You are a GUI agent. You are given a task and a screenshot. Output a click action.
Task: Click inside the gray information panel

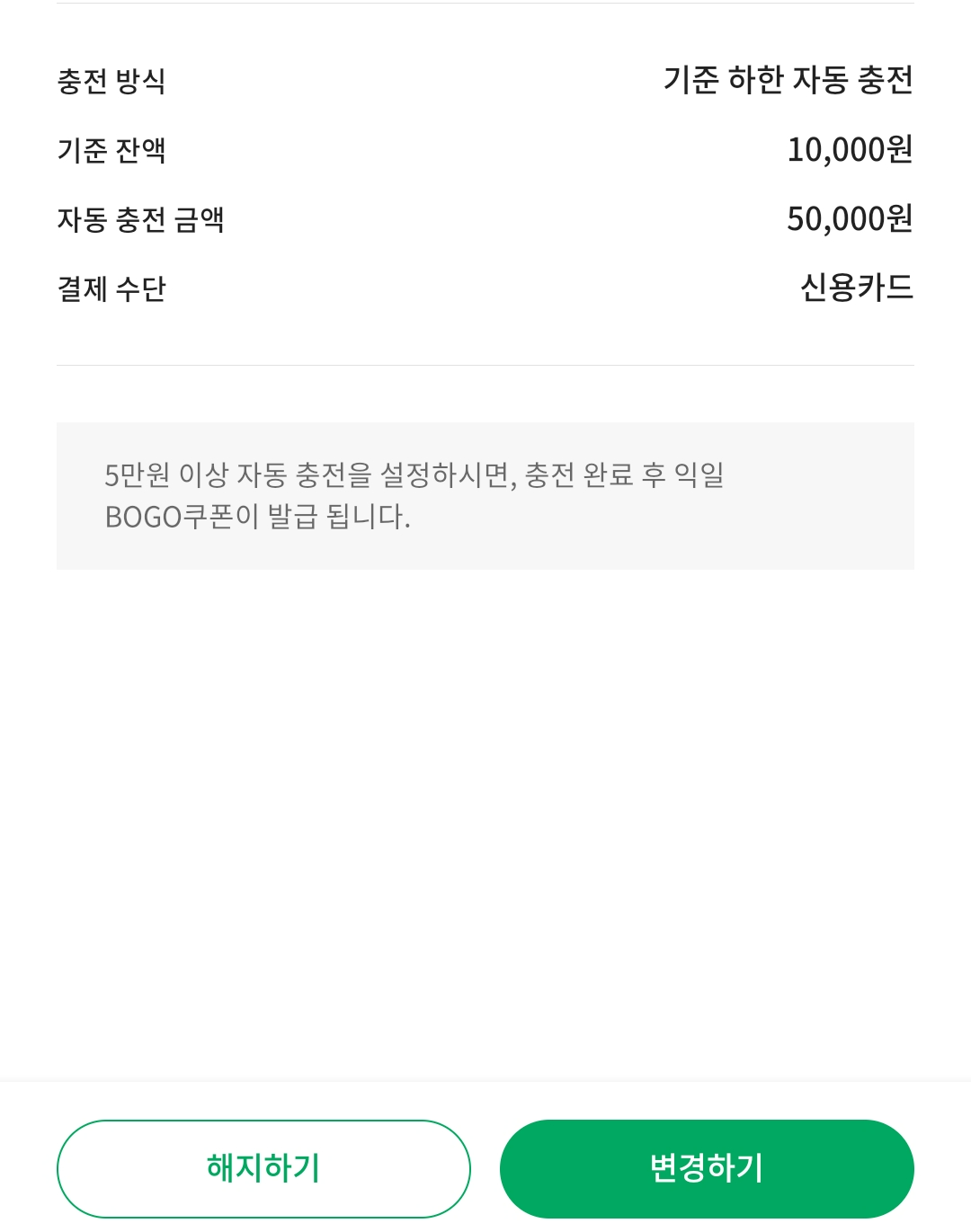pyautogui.click(x=485, y=495)
